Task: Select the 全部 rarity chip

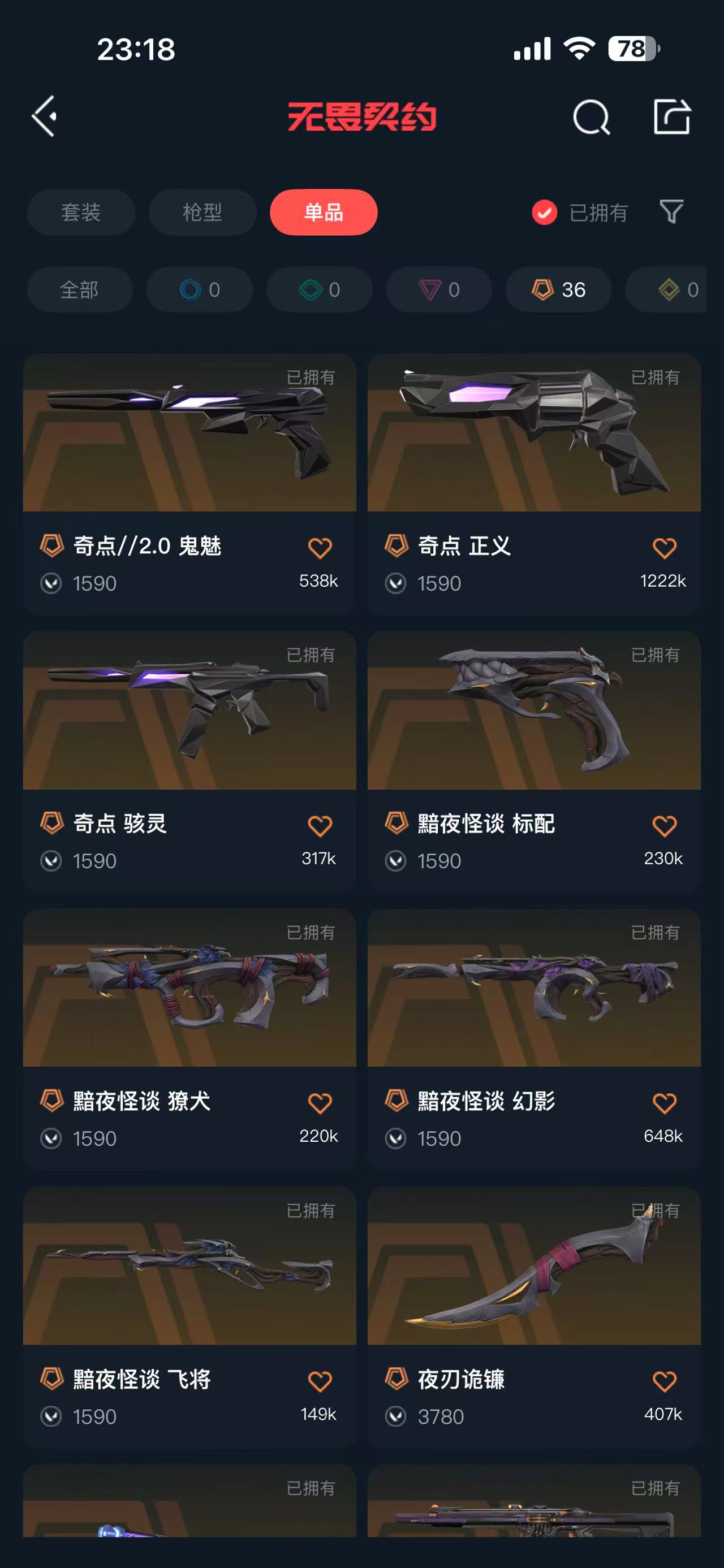Action: click(80, 290)
